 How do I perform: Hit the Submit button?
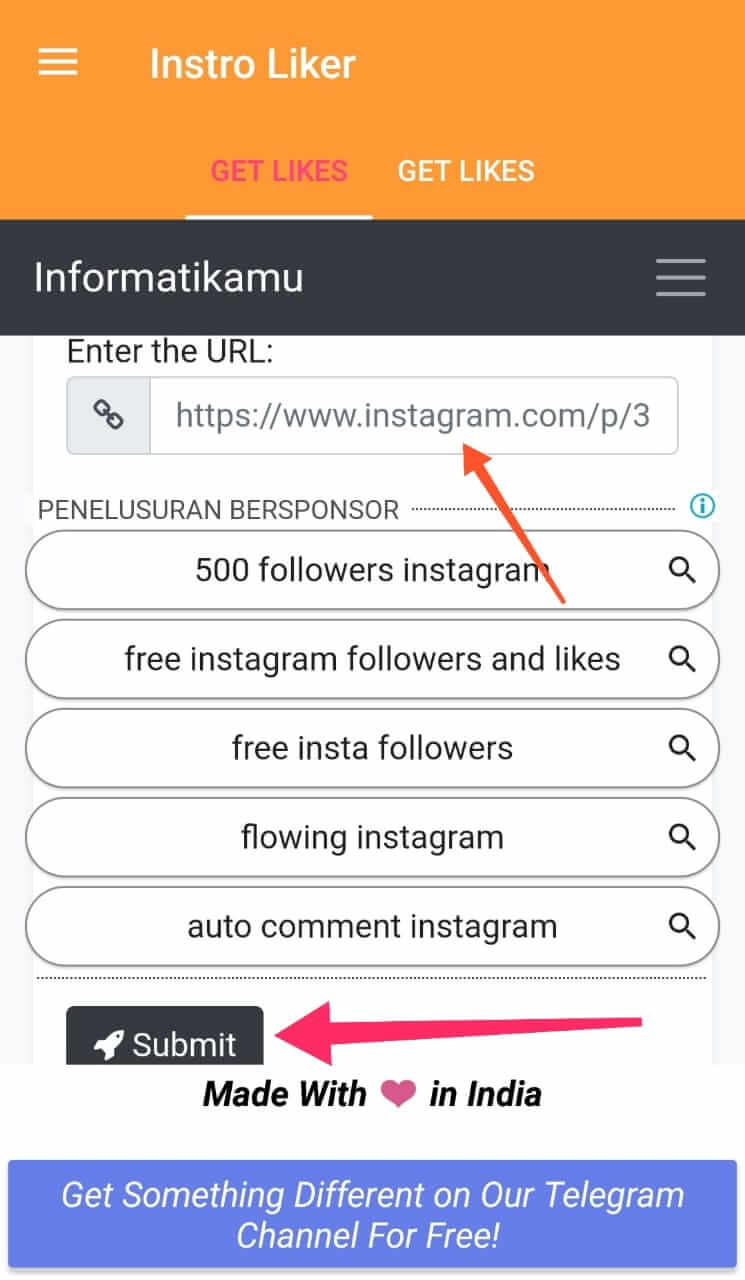click(165, 1040)
